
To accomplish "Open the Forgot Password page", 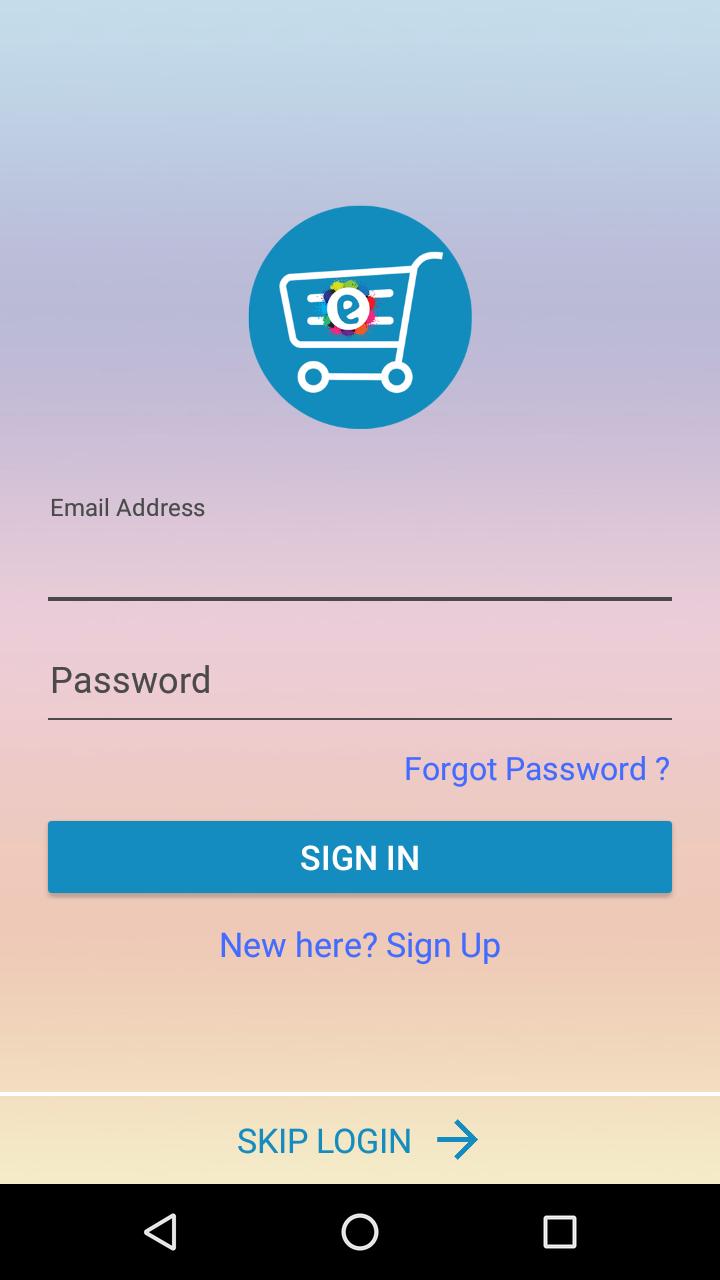I will point(537,769).
